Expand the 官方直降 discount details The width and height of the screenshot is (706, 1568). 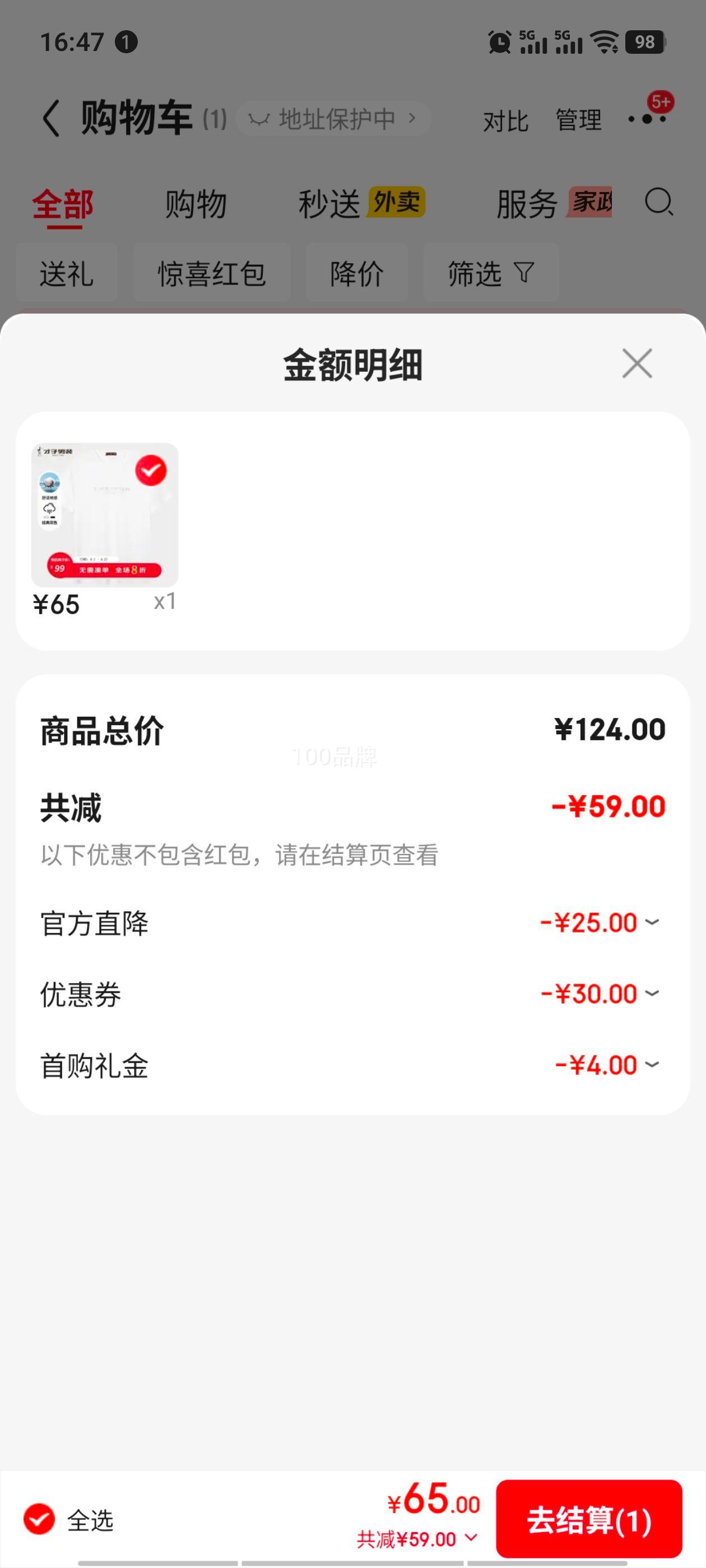651,922
